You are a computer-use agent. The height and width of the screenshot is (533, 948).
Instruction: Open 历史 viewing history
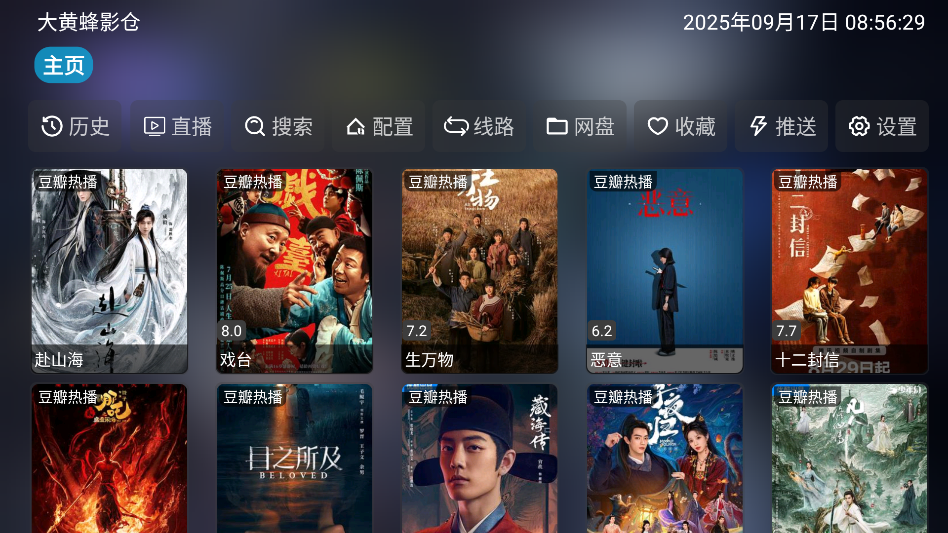(x=75, y=126)
